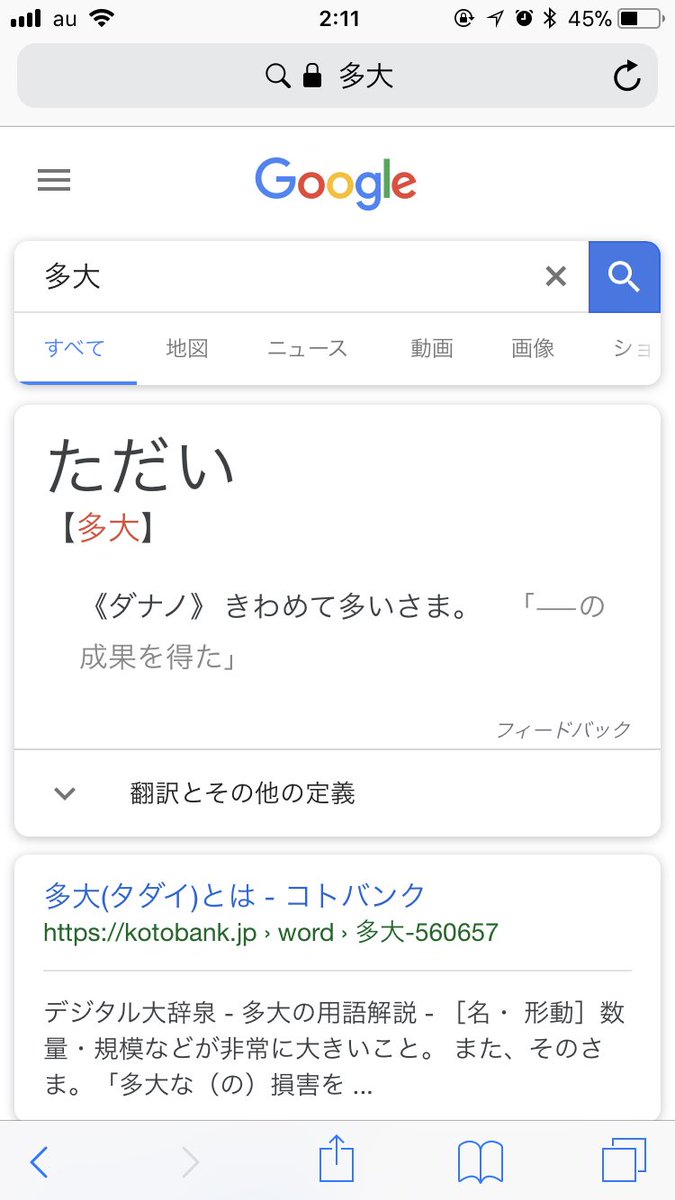Image resolution: width=675 pixels, height=1200 pixels.
Task: Switch to the 画像 tab
Action: (533, 349)
